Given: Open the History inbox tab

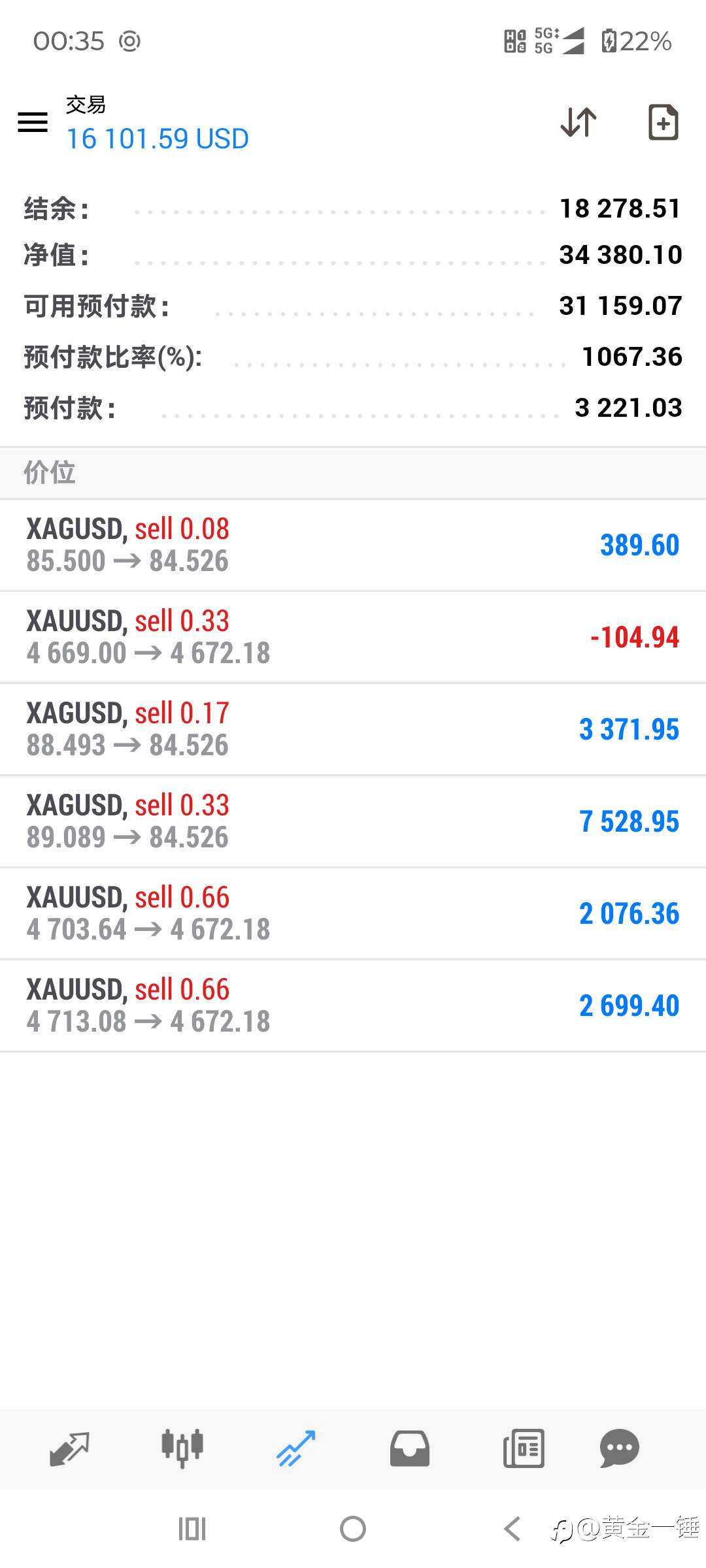Looking at the screenshot, I should coord(410,1449).
